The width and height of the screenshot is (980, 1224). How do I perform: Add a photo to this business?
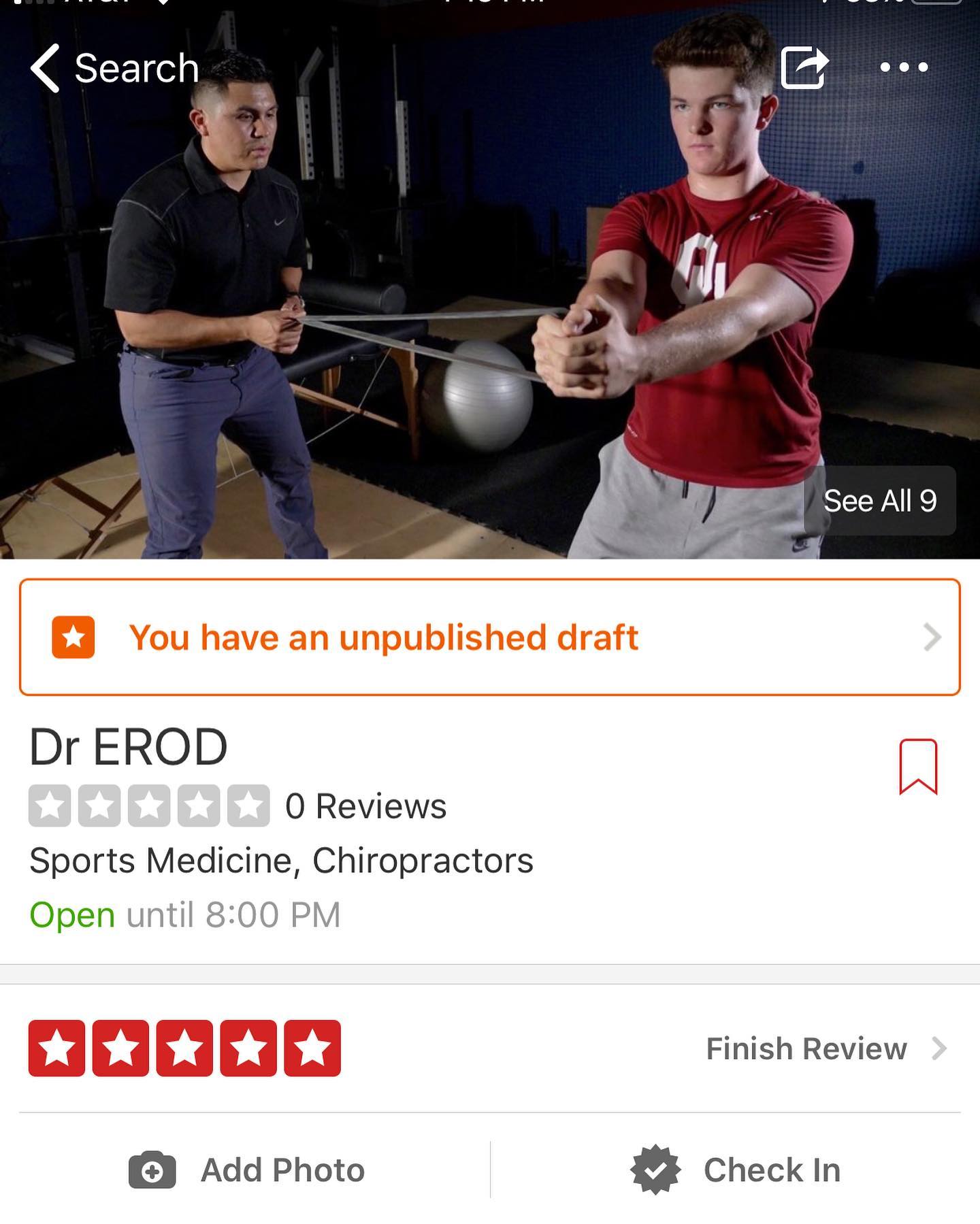(x=246, y=1170)
